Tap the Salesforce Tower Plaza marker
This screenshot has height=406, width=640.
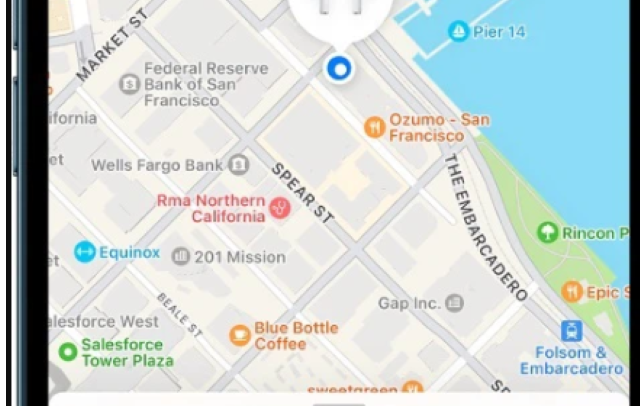(67, 351)
